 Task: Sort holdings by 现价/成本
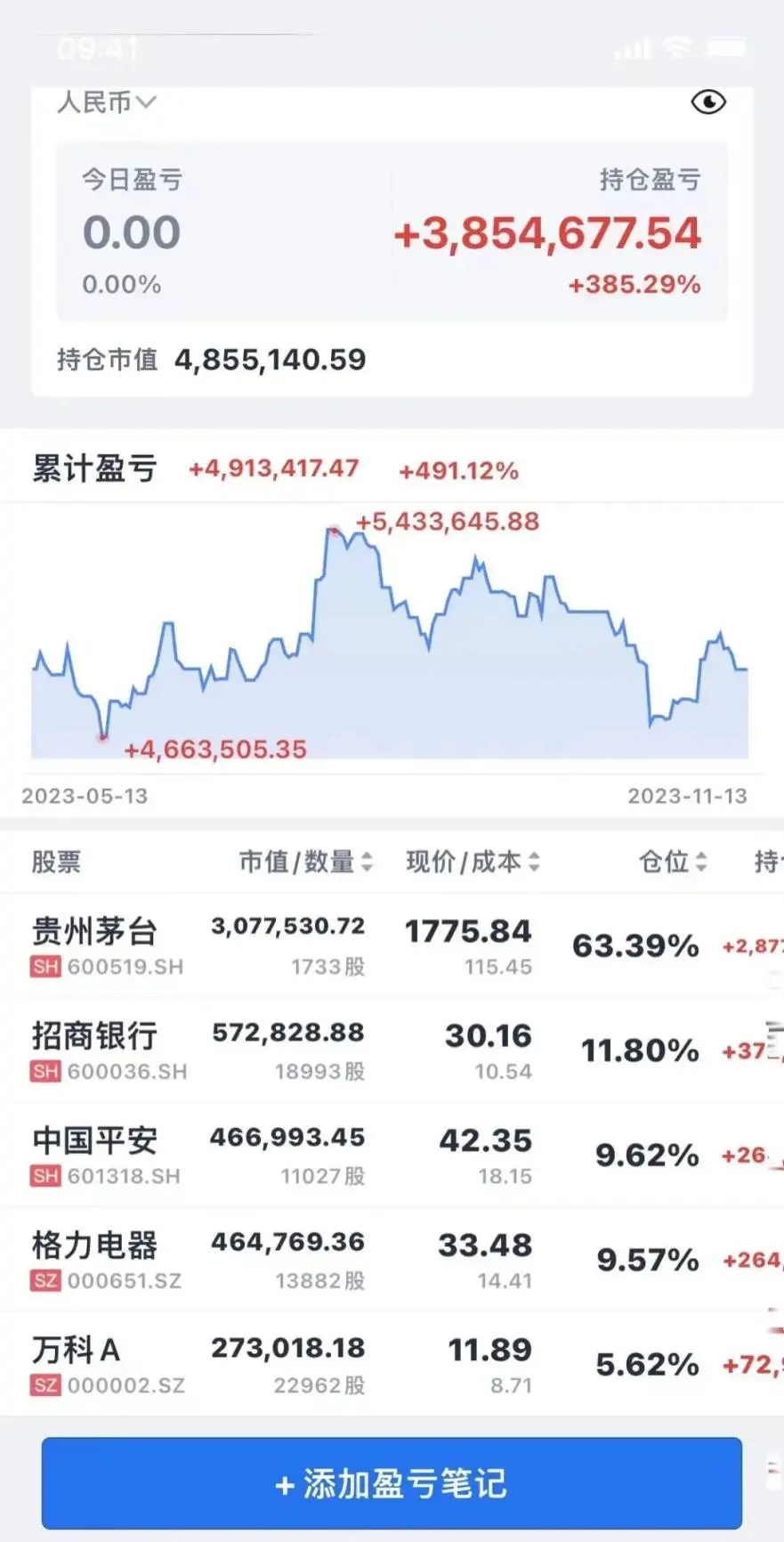pos(473,862)
